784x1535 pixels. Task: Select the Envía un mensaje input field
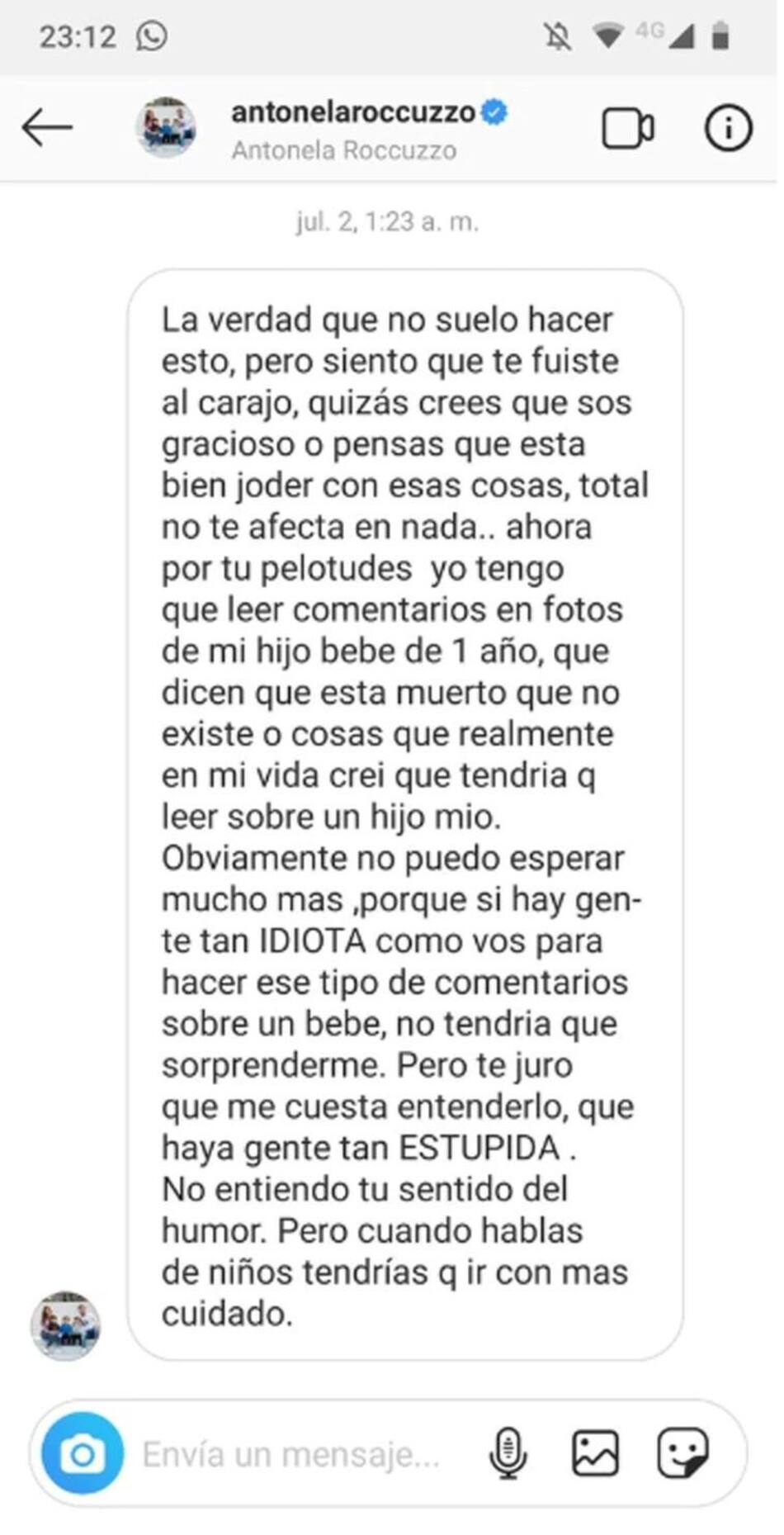[x=289, y=1451]
